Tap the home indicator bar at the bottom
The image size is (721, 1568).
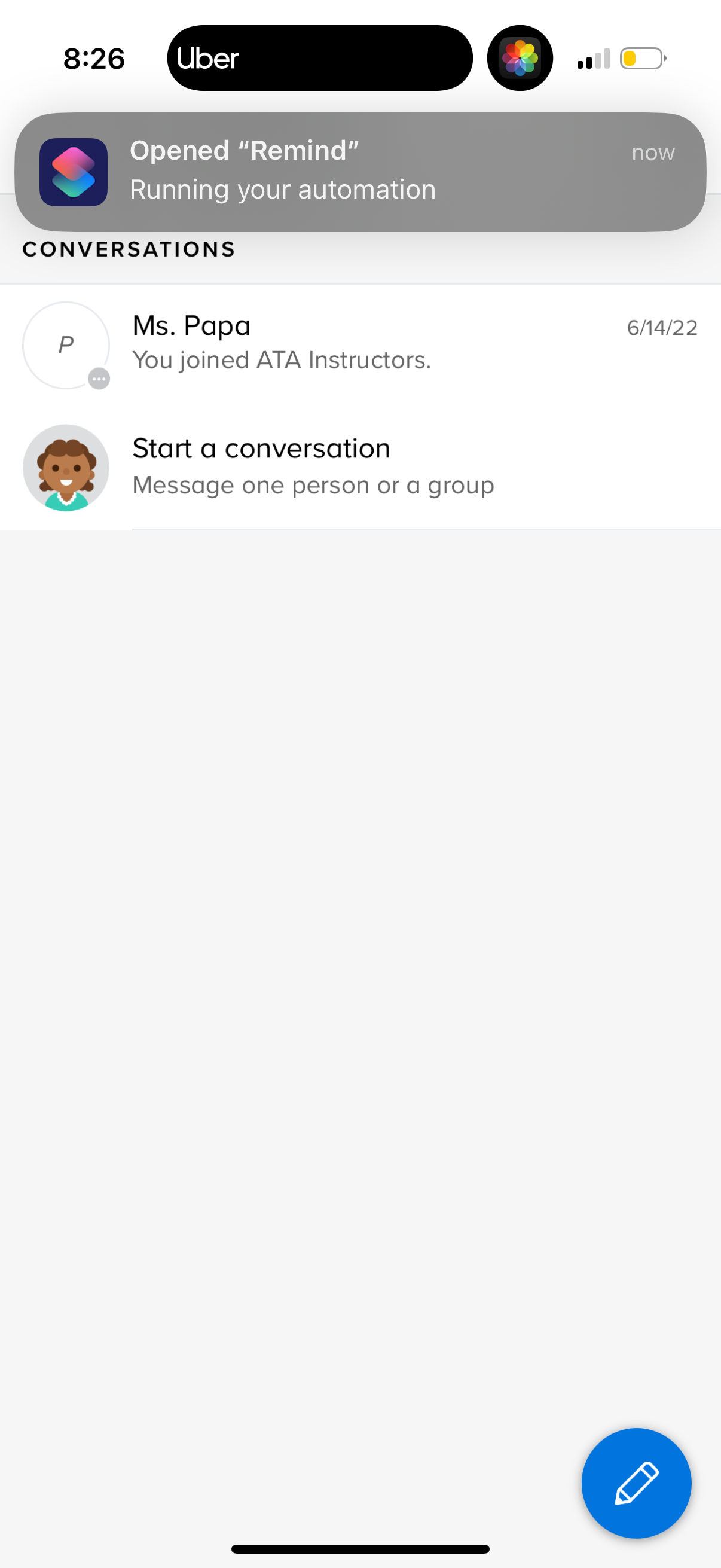click(x=360, y=1548)
